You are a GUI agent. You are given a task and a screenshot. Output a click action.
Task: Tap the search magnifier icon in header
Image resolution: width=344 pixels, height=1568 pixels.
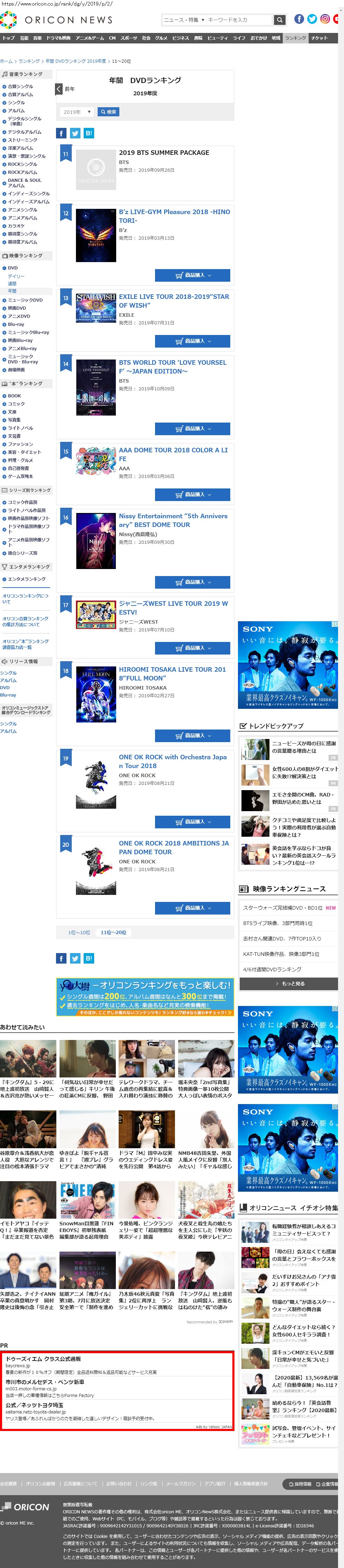point(280,20)
